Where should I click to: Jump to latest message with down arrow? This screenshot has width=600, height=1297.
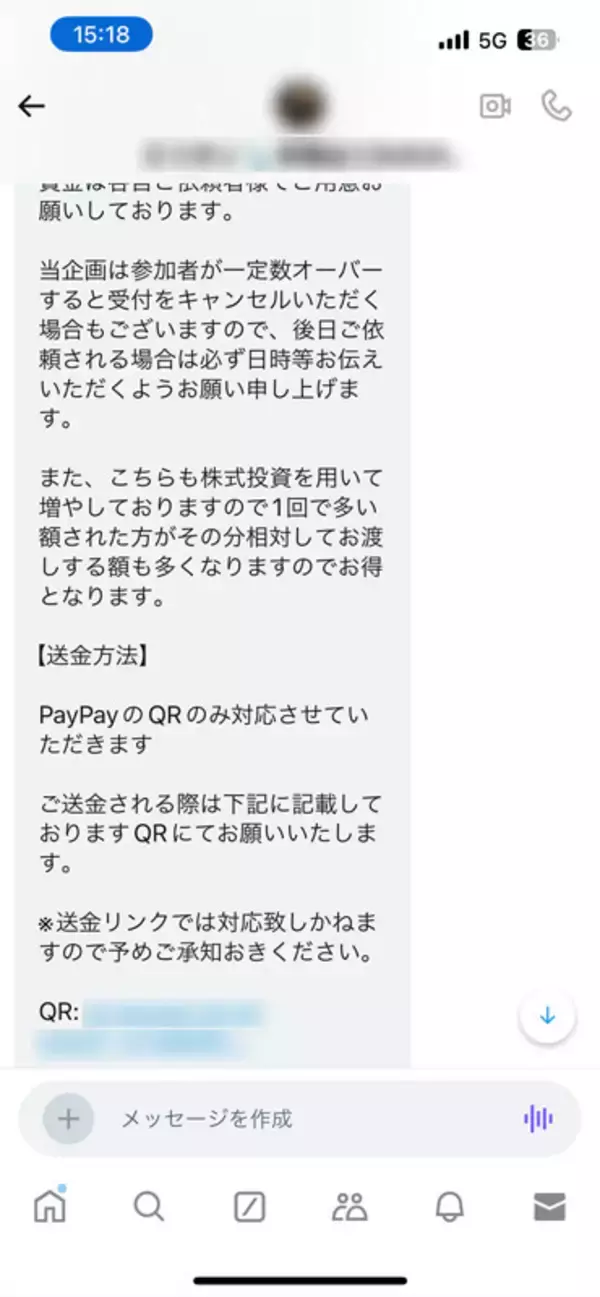[547, 1016]
